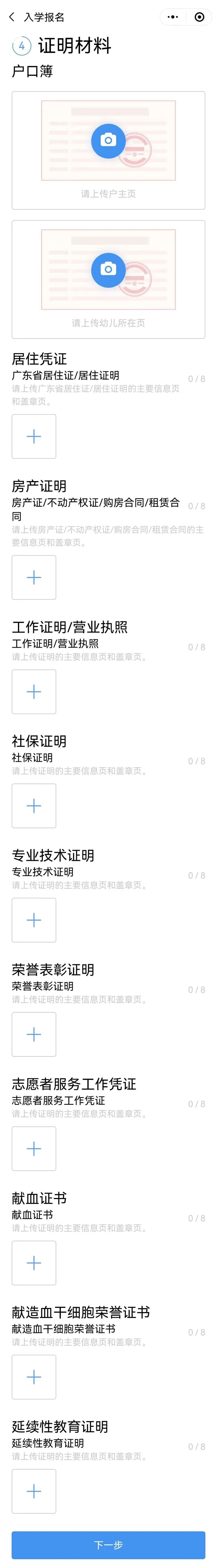This screenshot has width=217, height=1568.
Task: Add image for 居住凭证
Action: pos(34,436)
